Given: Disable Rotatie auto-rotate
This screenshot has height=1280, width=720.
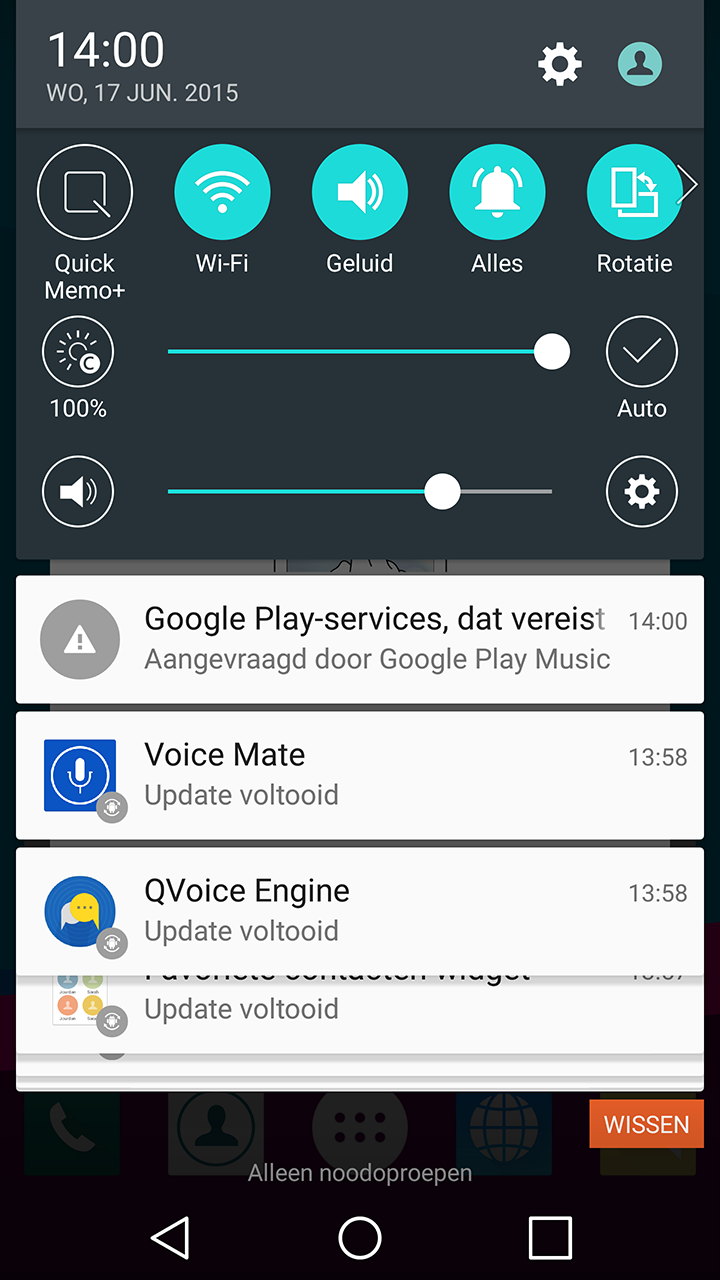Looking at the screenshot, I should point(634,193).
